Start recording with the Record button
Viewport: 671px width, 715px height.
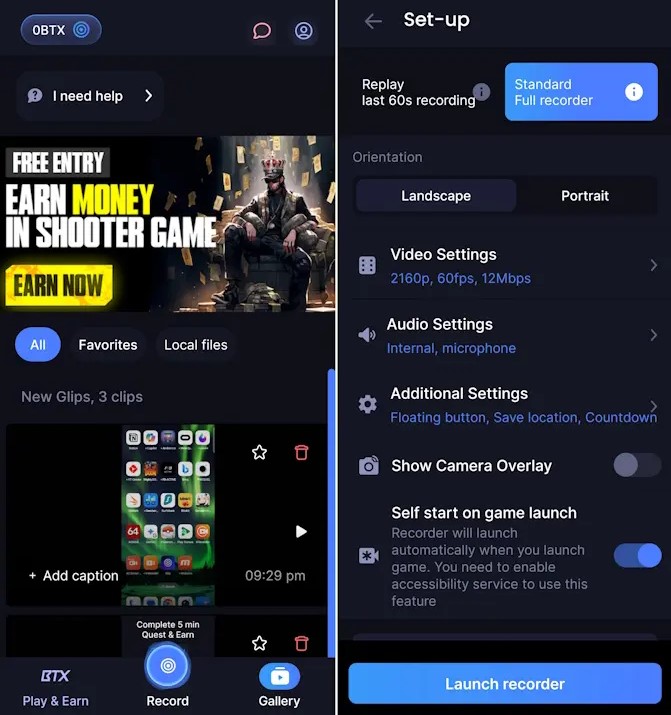pyautogui.click(x=167, y=667)
